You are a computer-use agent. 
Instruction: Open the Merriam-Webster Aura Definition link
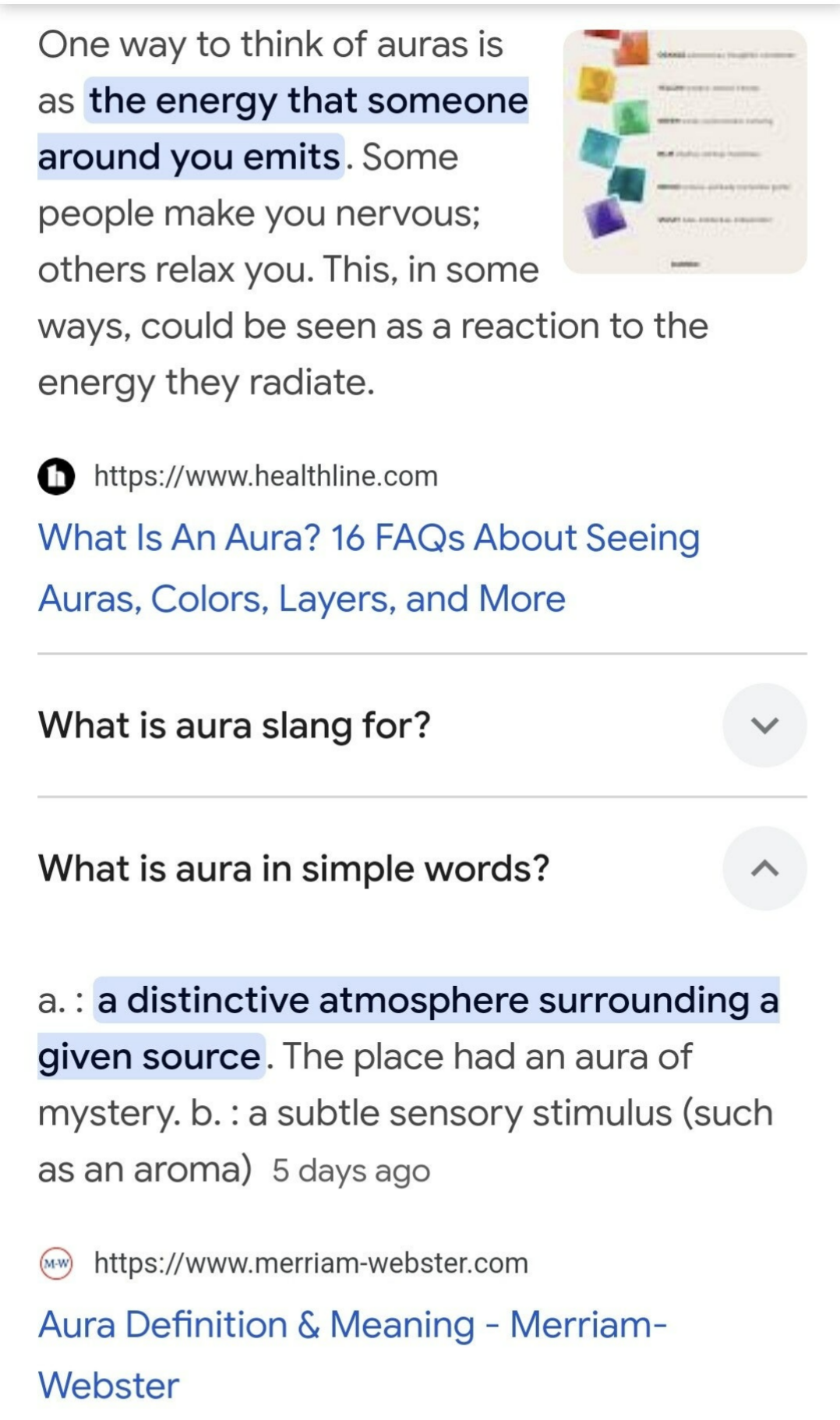pos(352,1355)
